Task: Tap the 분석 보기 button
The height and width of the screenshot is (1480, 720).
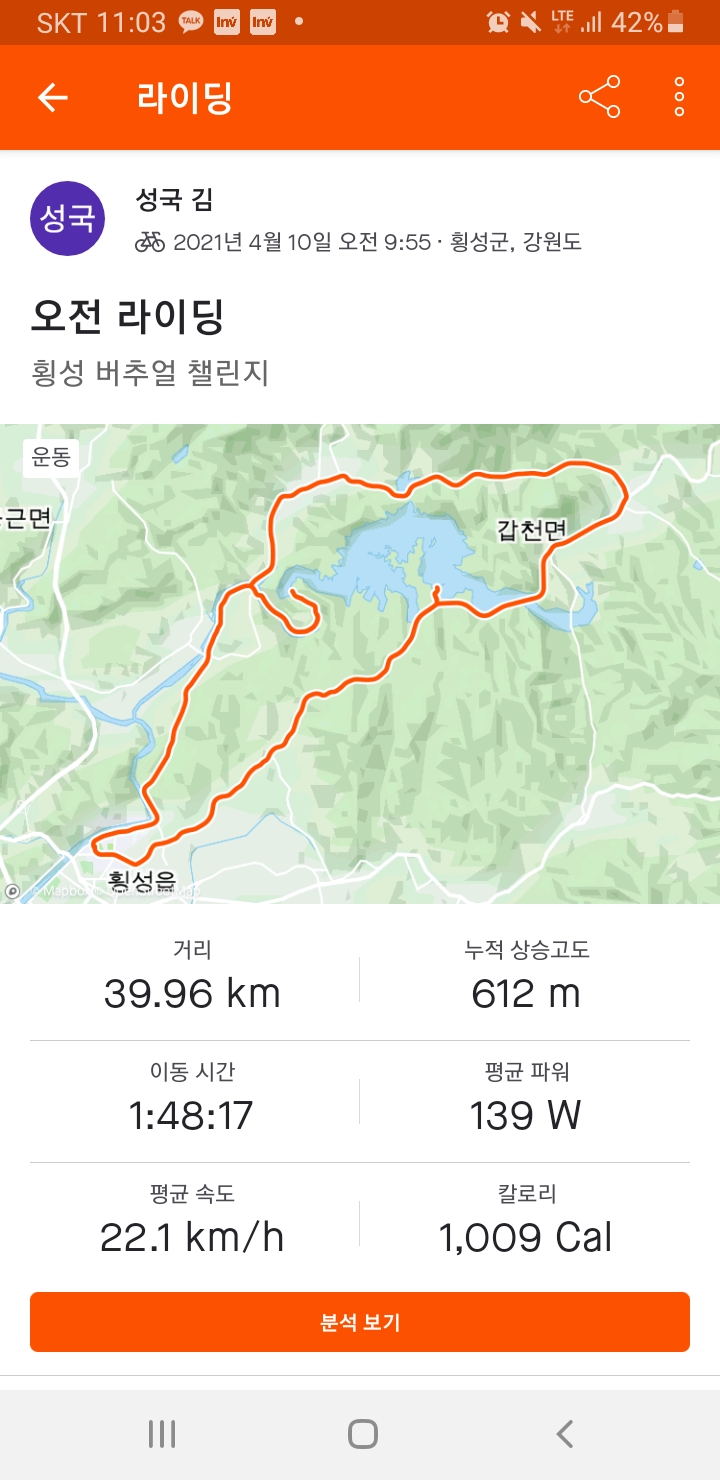Action: [x=360, y=1322]
